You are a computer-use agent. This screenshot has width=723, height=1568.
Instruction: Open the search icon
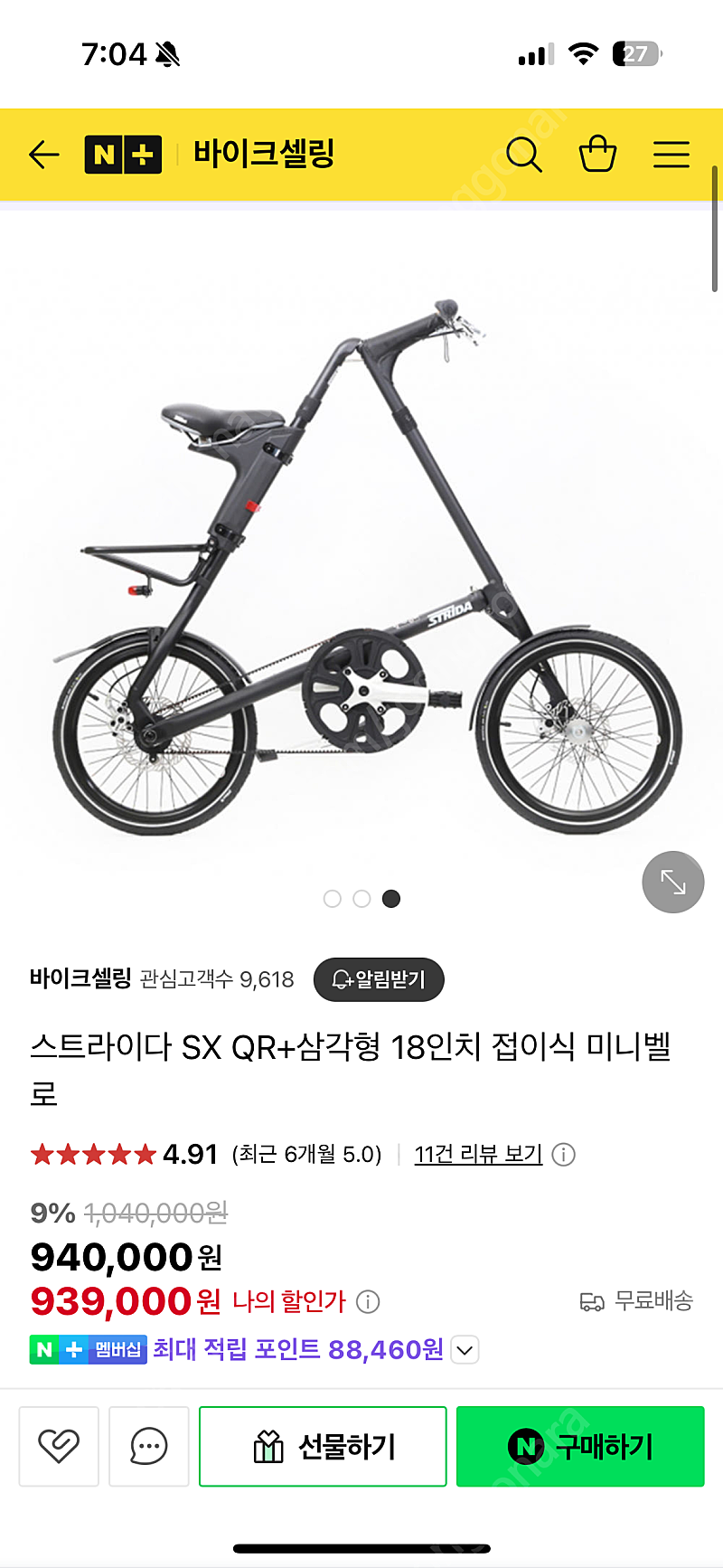(x=523, y=155)
